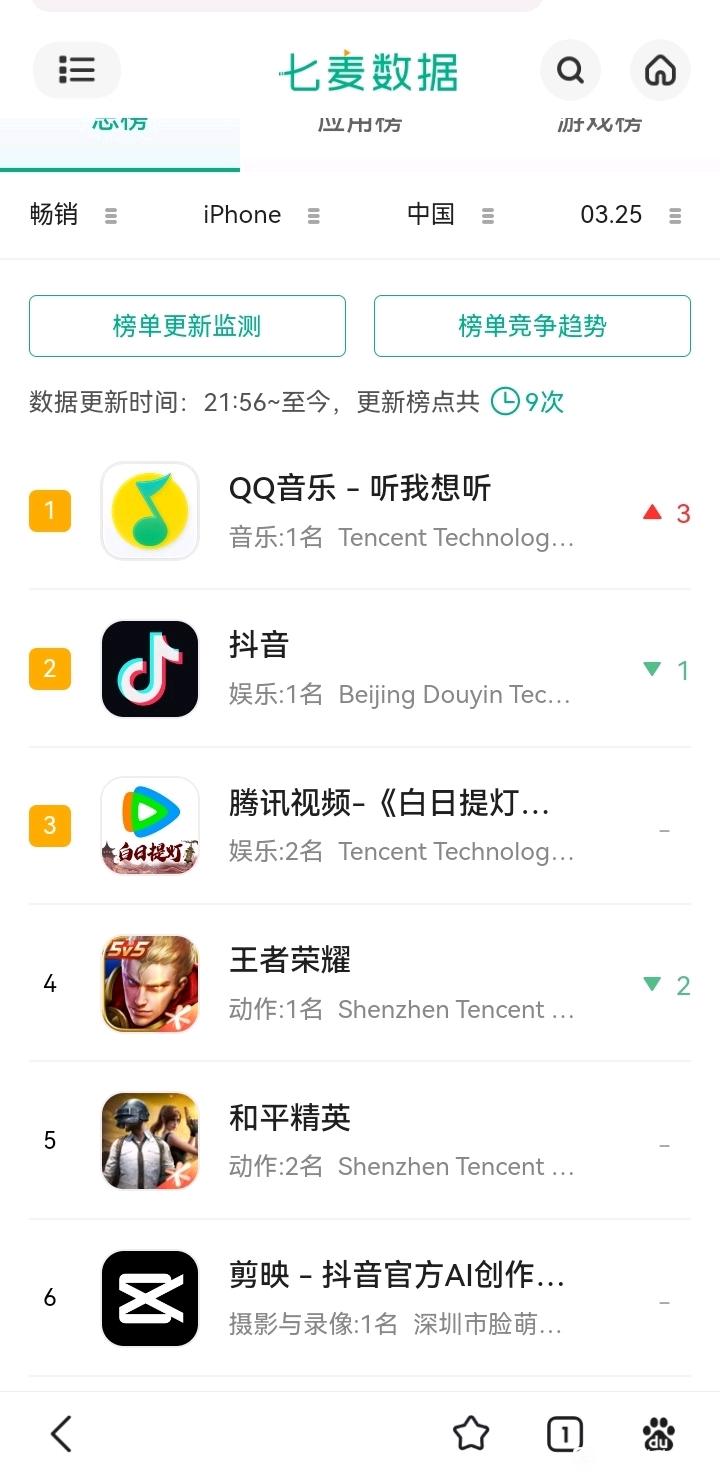Go back with the browser arrow
This screenshot has height=1477, width=720.
point(62,1434)
